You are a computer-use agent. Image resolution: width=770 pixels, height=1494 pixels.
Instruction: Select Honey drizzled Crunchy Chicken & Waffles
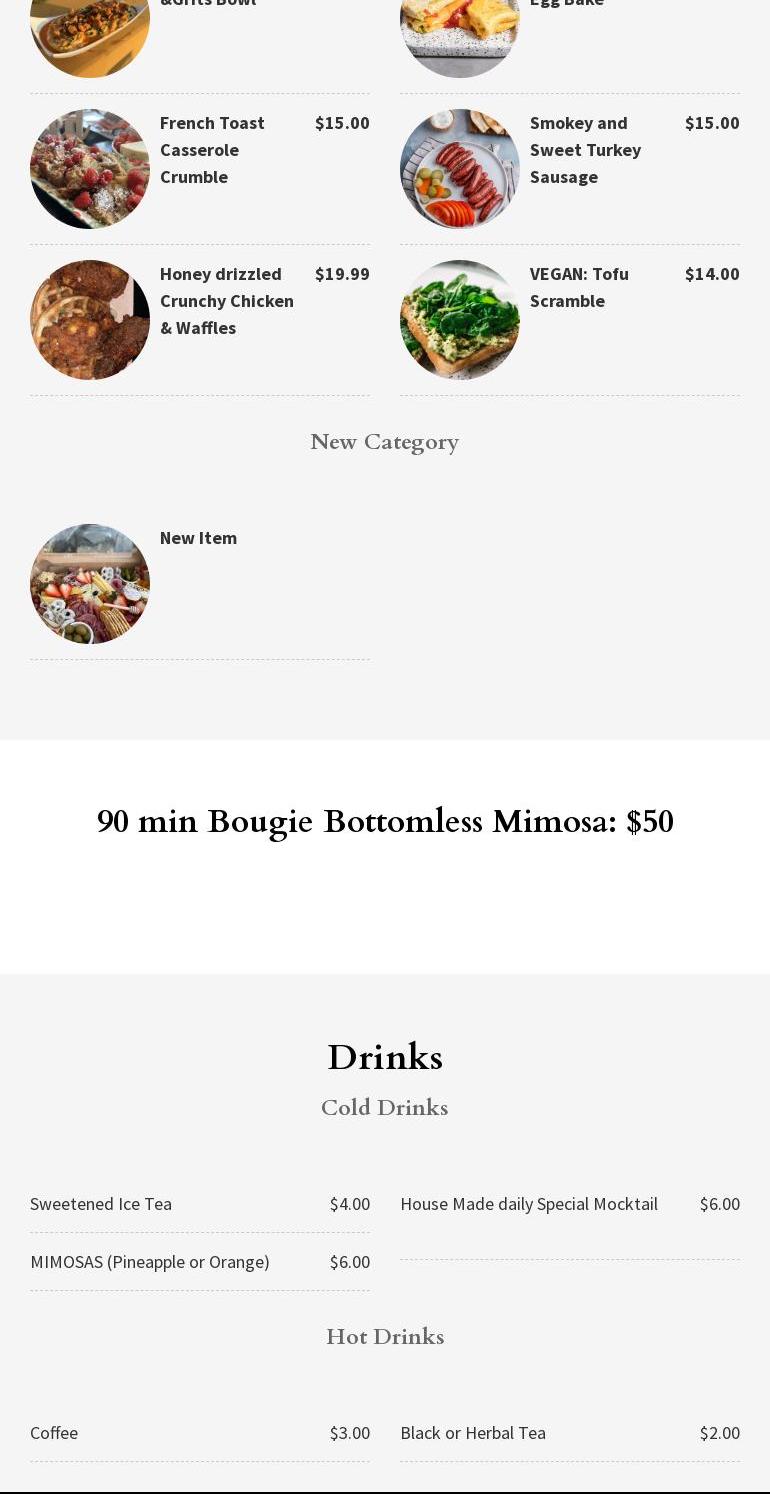[226, 301]
